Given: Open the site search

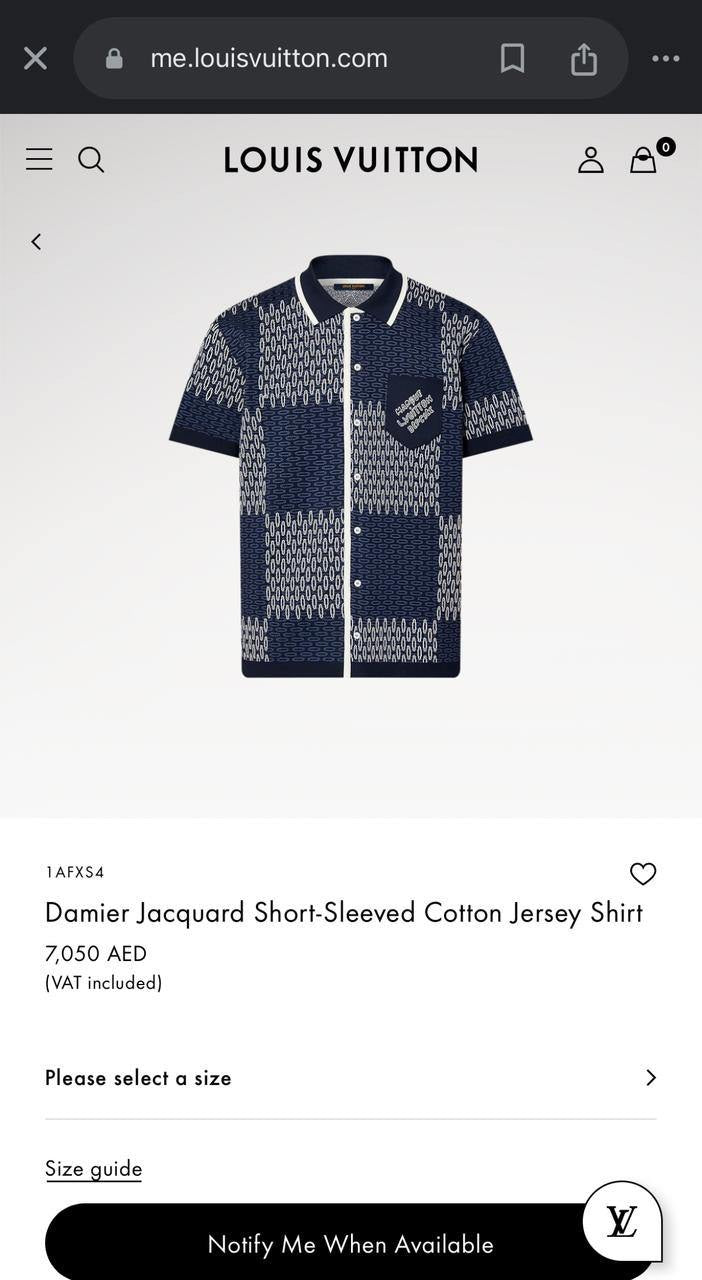Looking at the screenshot, I should [x=91, y=160].
